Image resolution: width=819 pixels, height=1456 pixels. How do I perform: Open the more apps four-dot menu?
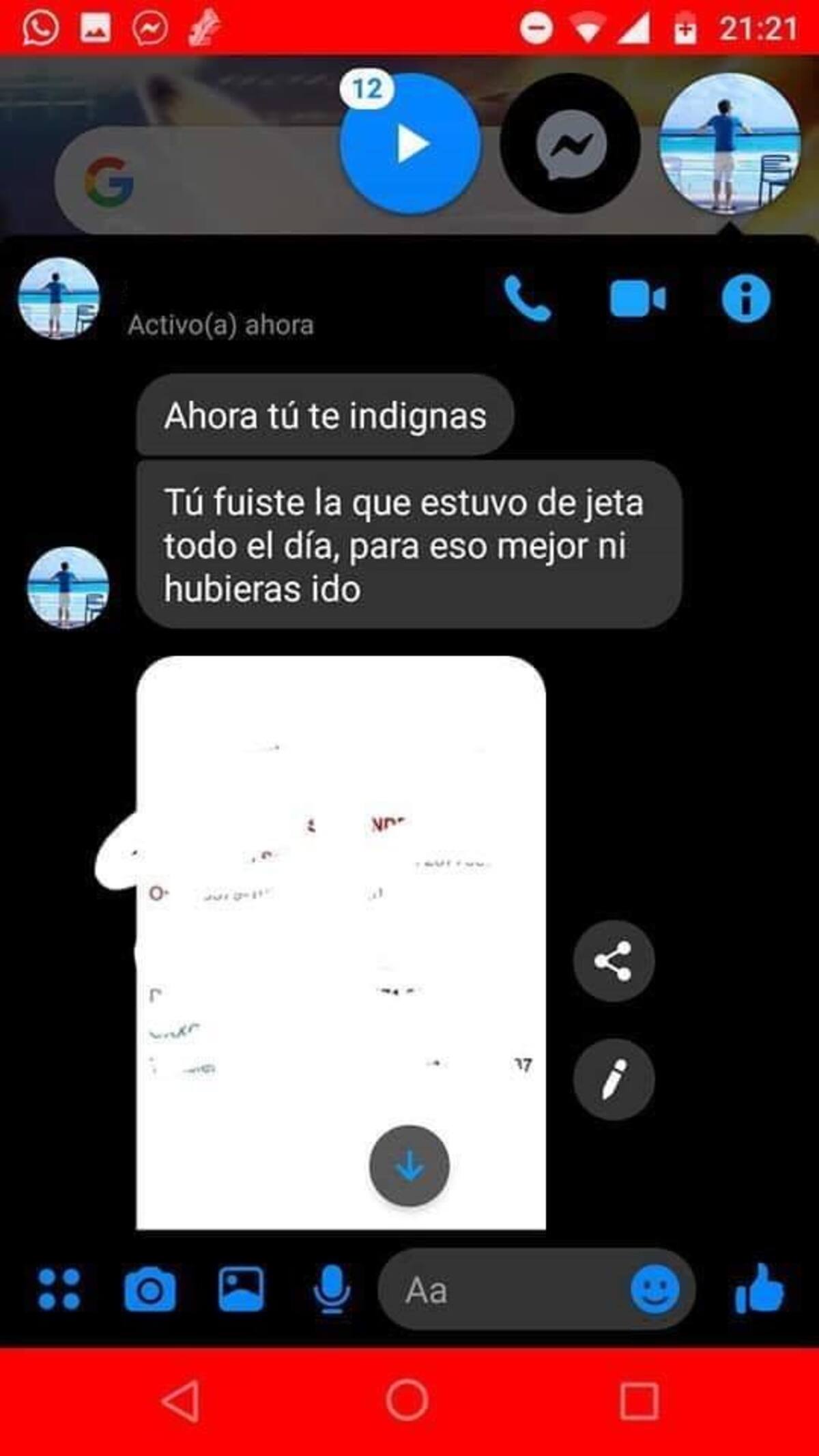click(59, 1289)
